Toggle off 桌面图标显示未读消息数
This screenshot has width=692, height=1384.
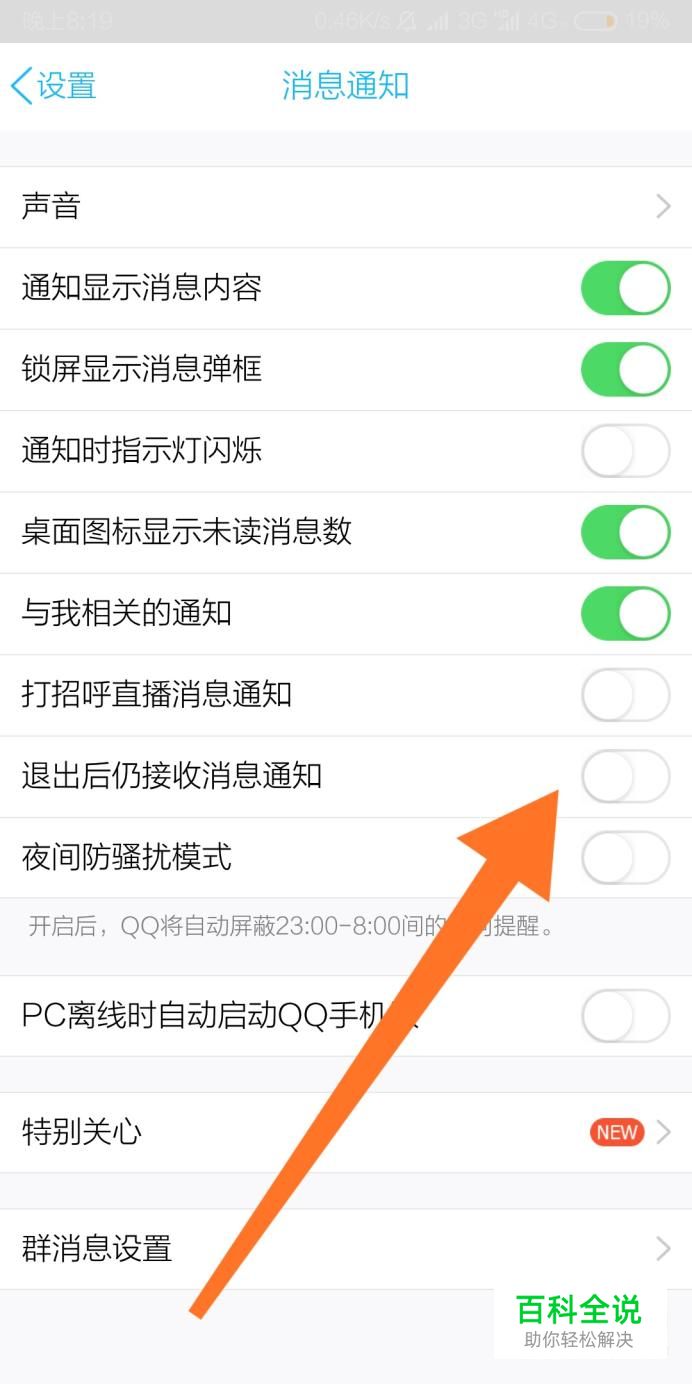[625, 532]
